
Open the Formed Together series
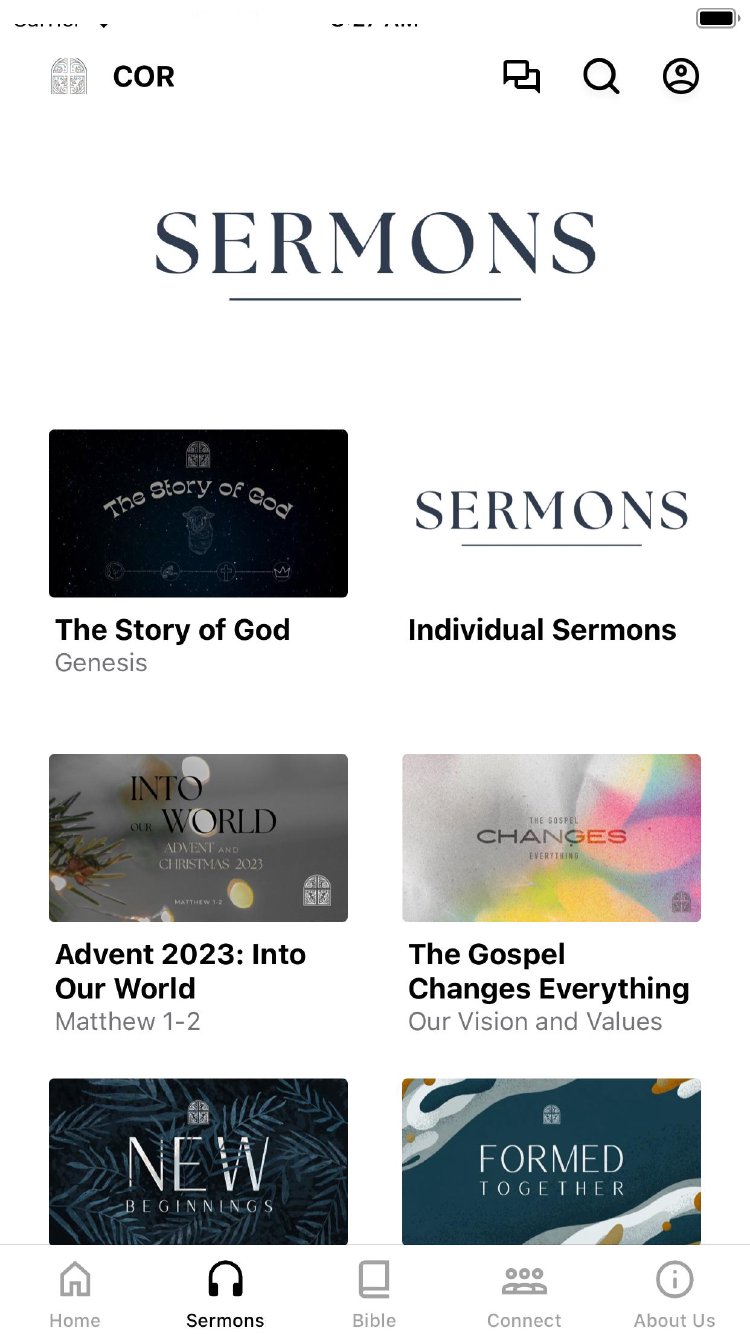tap(551, 1162)
